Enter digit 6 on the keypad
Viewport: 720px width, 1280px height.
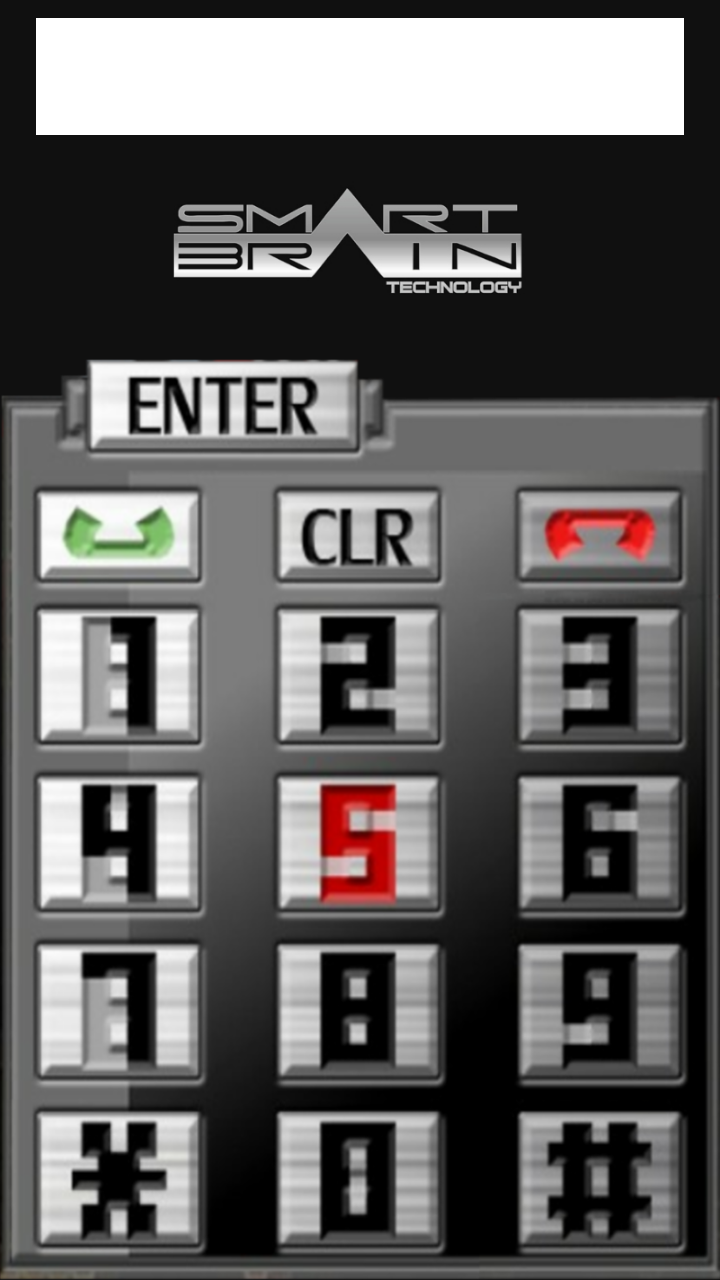(x=600, y=843)
